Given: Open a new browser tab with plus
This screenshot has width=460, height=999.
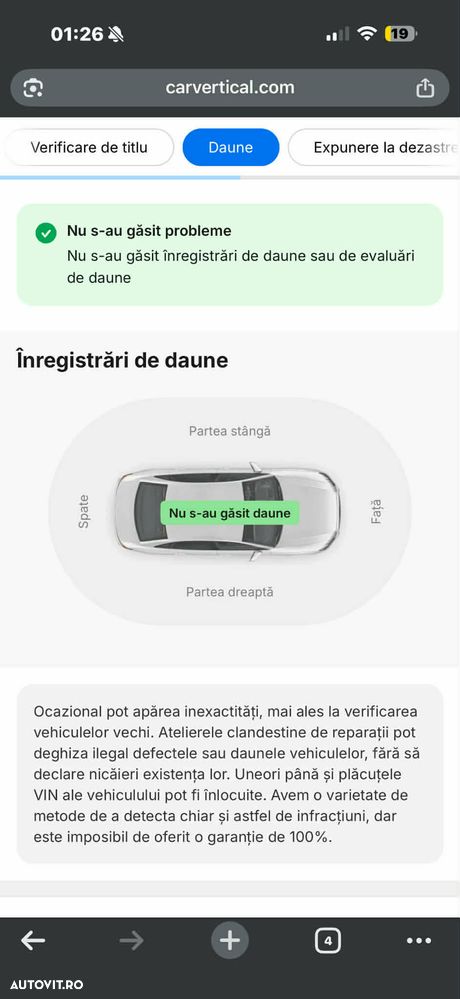Looking at the screenshot, I should tap(230, 940).
